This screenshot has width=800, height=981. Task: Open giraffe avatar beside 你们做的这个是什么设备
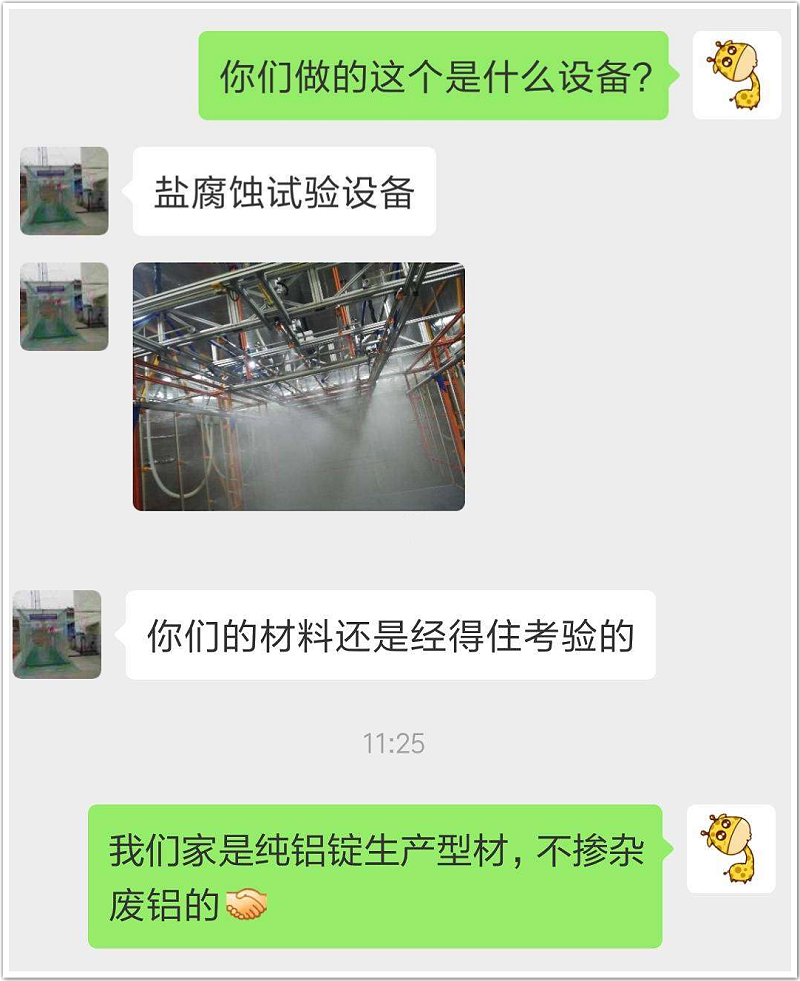coord(737,76)
